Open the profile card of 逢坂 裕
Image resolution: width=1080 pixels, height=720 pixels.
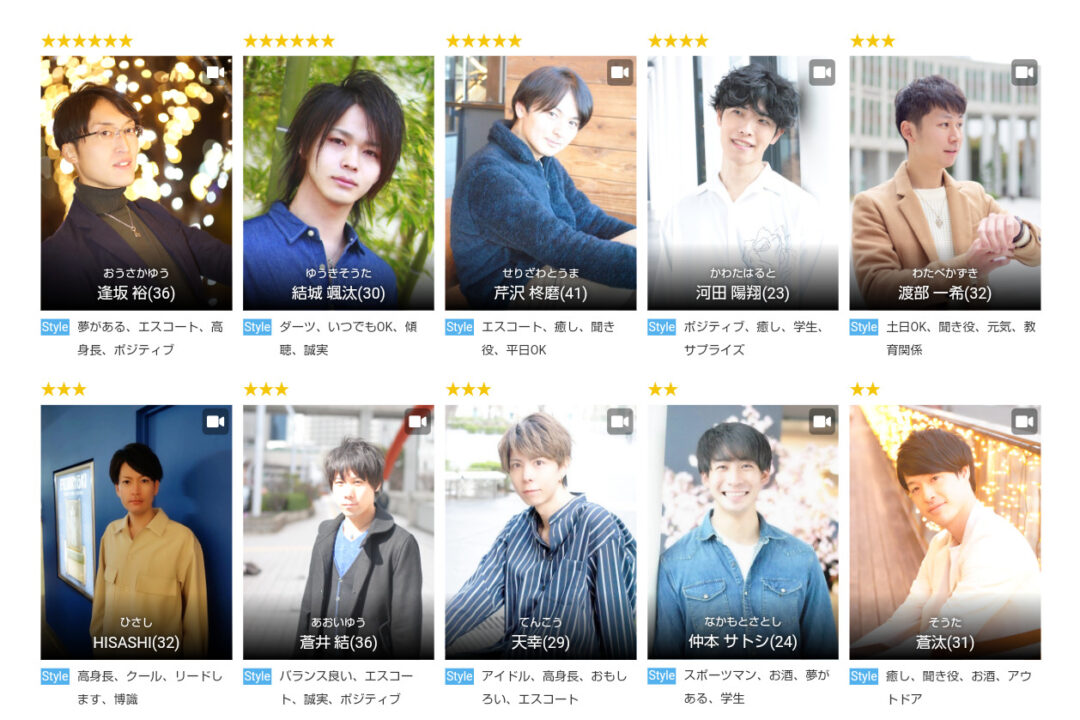click(136, 183)
